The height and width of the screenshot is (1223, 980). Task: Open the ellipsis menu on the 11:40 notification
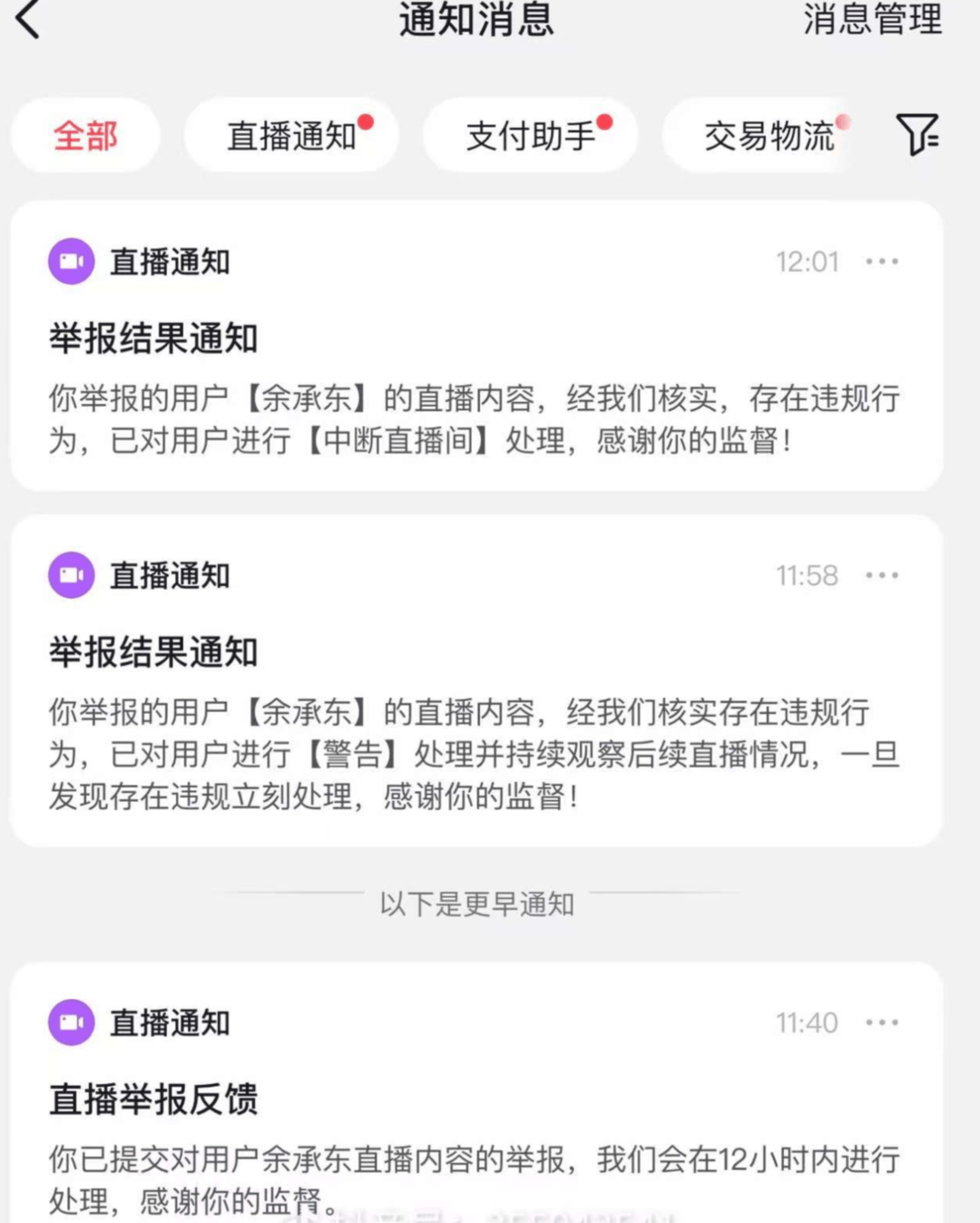882,1021
